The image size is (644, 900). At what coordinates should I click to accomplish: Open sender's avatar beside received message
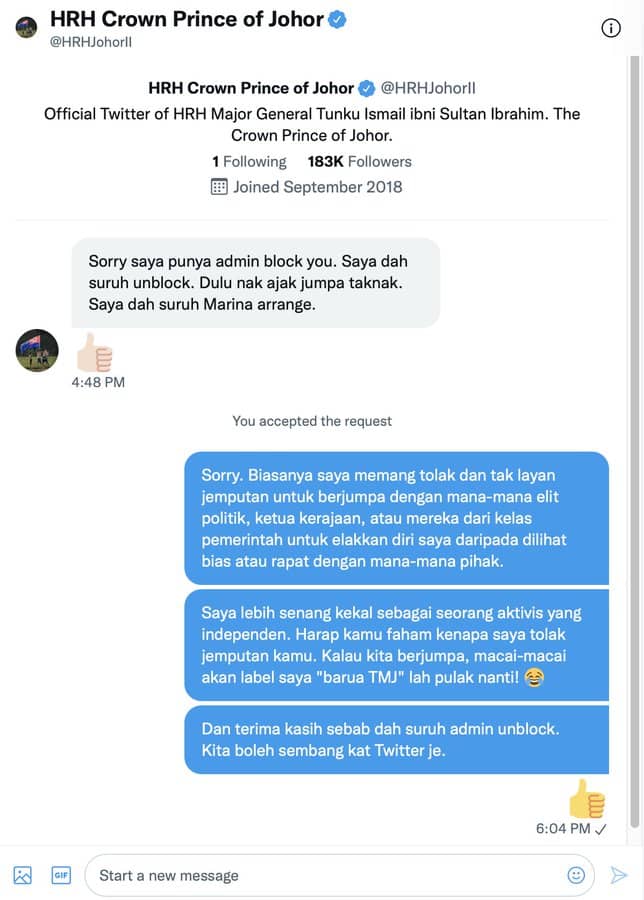pos(37,350)
